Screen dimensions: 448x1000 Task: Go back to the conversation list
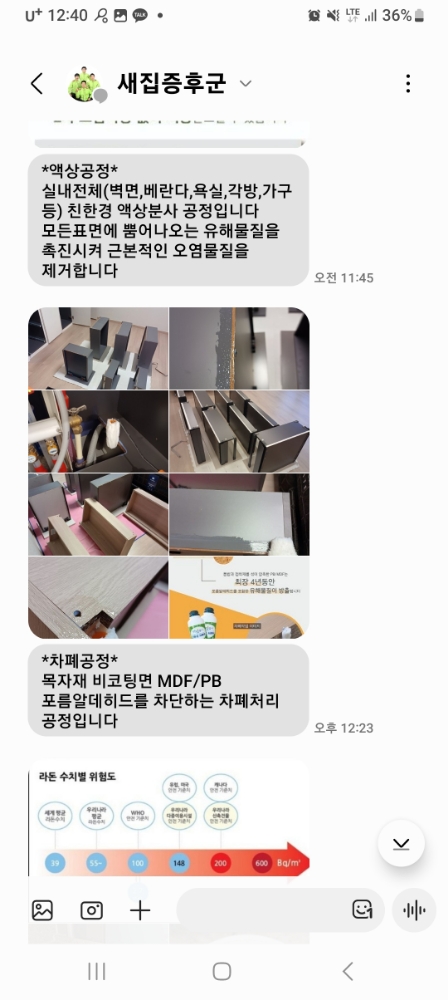(36, 84)
